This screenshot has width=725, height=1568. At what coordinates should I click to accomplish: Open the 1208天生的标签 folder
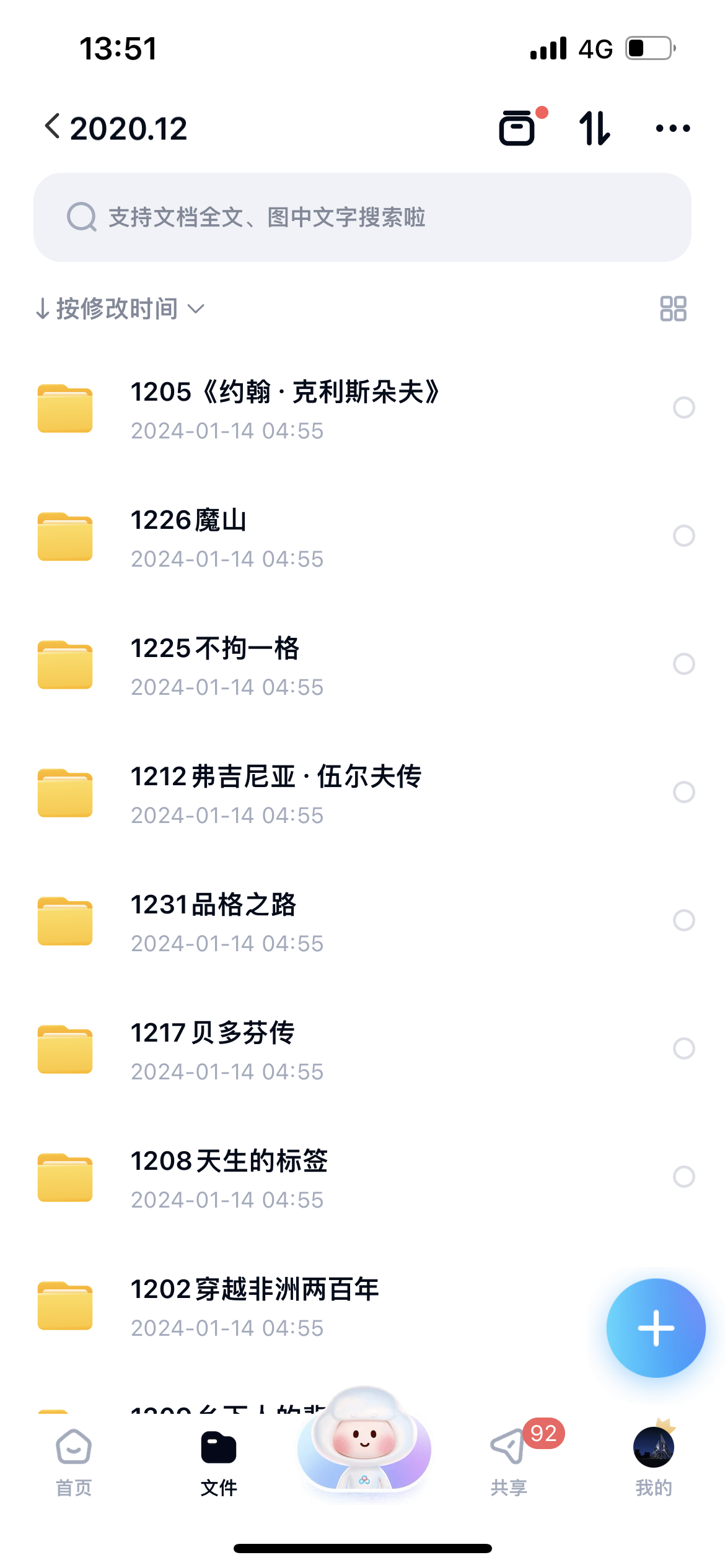tap(362, 1178)
